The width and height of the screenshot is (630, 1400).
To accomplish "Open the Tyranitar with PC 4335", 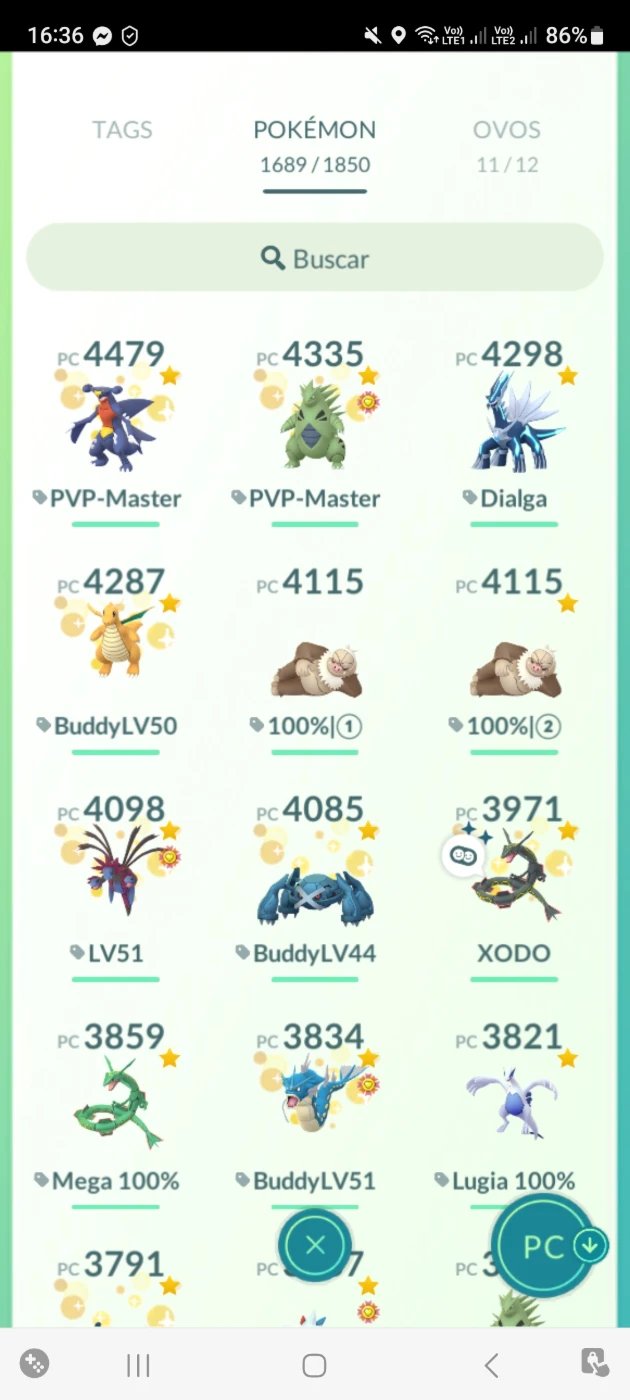I will [315, 430].
